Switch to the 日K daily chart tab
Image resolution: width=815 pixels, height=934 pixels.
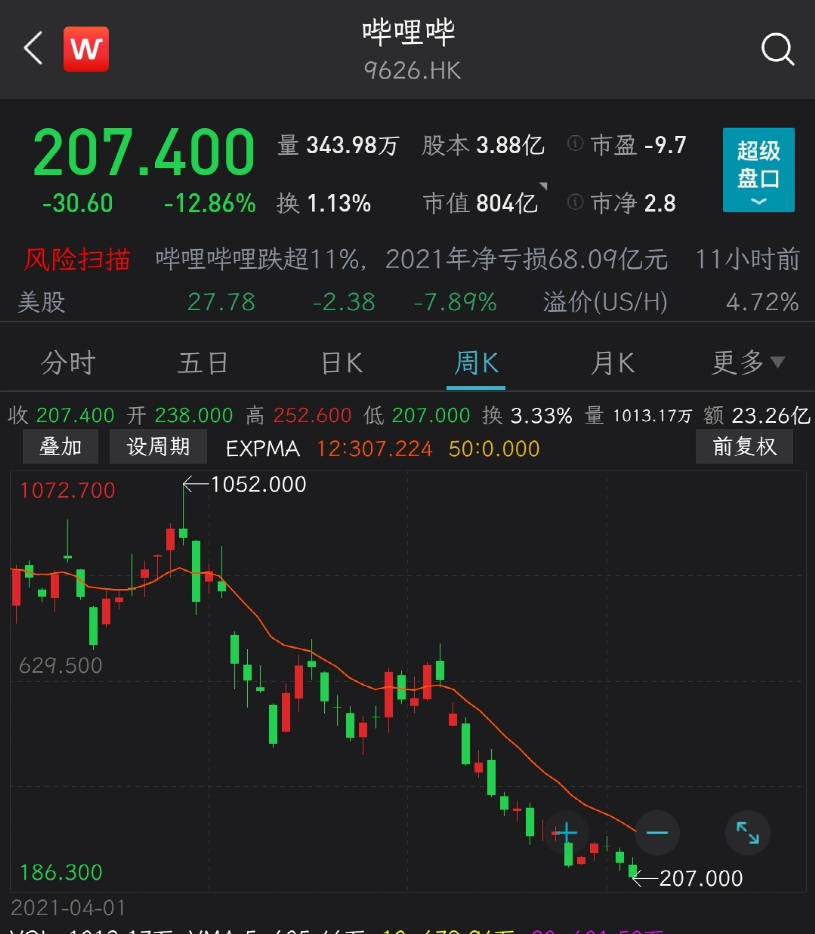coord(339,364)
